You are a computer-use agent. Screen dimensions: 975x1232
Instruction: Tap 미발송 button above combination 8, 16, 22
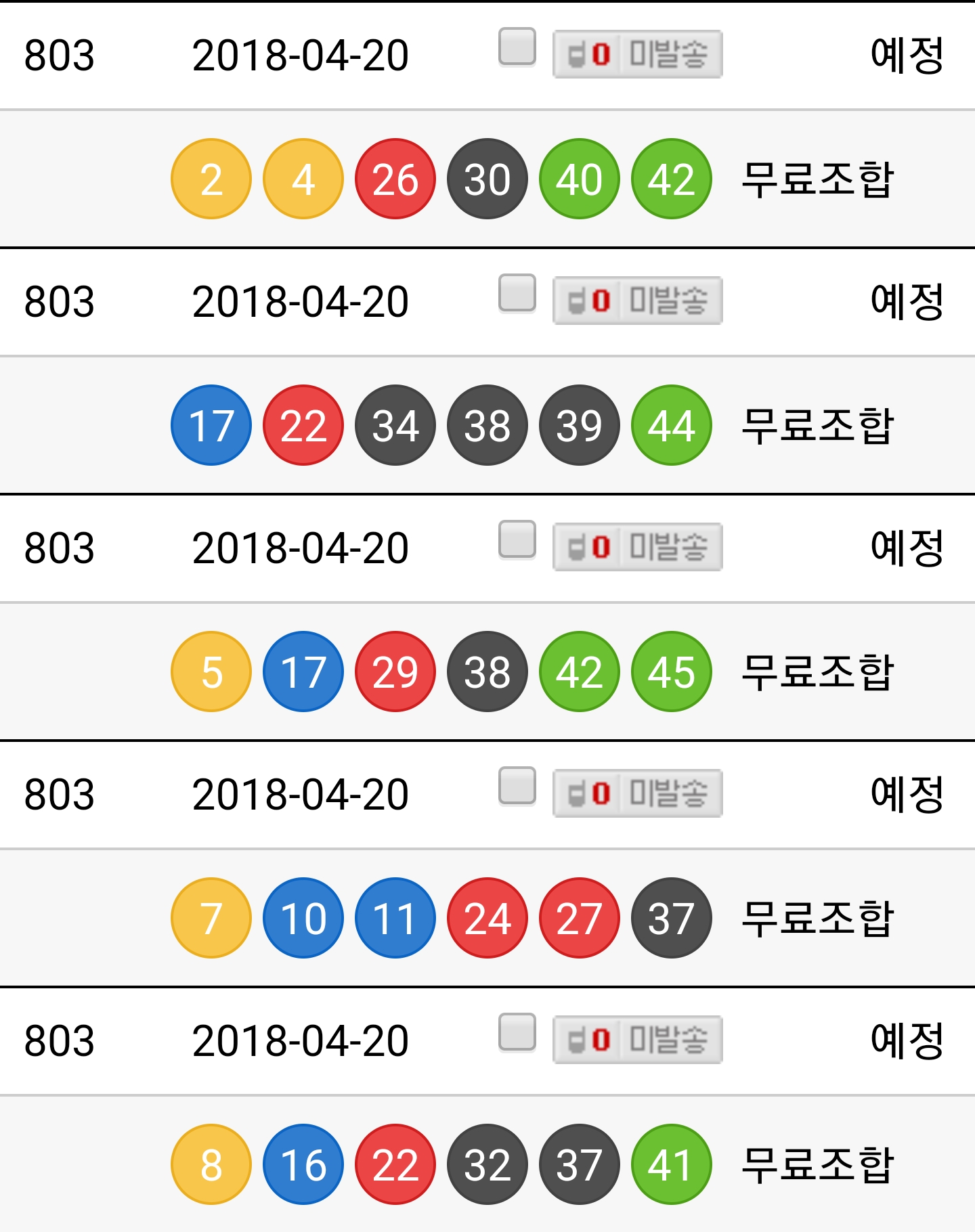click(637, 1040)
